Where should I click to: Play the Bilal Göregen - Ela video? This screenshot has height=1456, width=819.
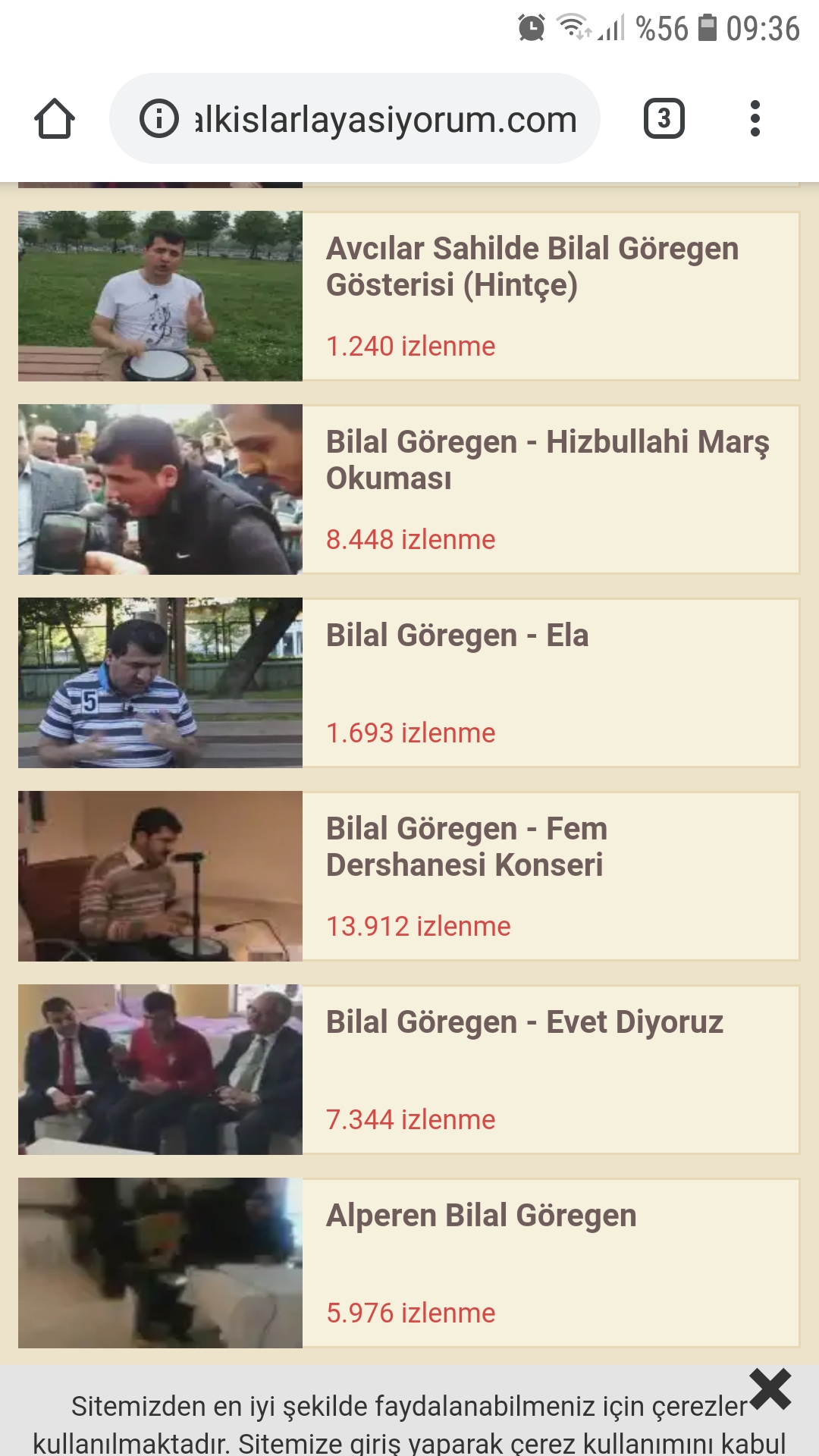tap(457, 635)
